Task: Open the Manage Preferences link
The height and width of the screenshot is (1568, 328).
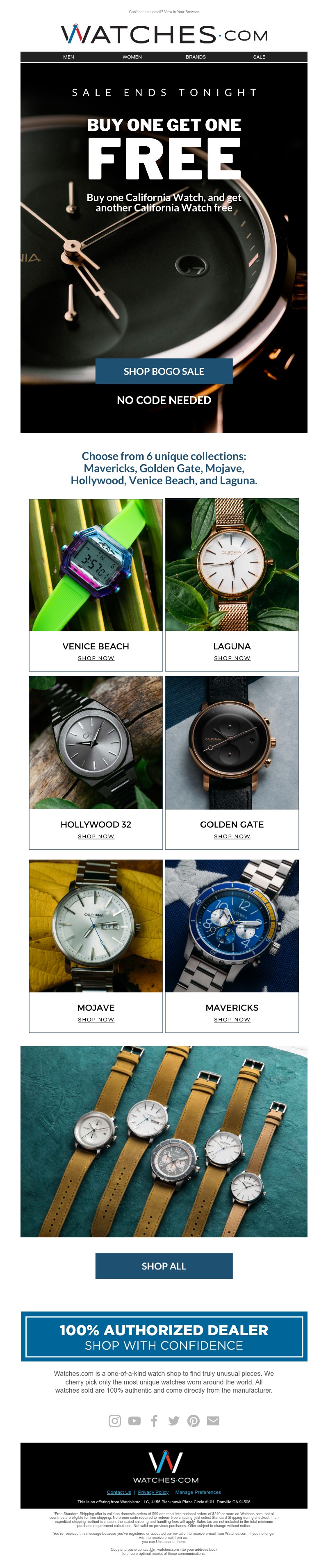Action: [198, 1492]
